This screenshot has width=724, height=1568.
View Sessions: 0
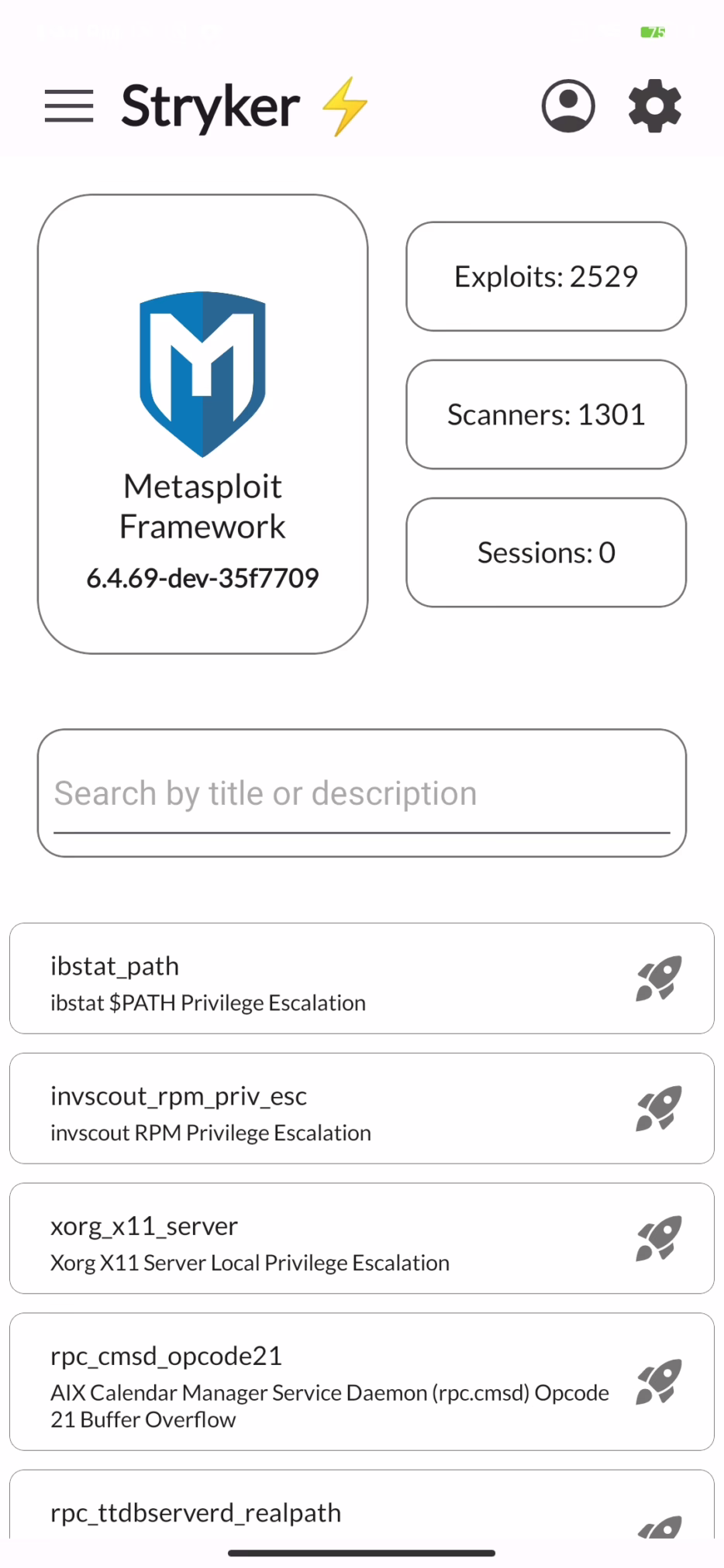[x=546, y=552]
